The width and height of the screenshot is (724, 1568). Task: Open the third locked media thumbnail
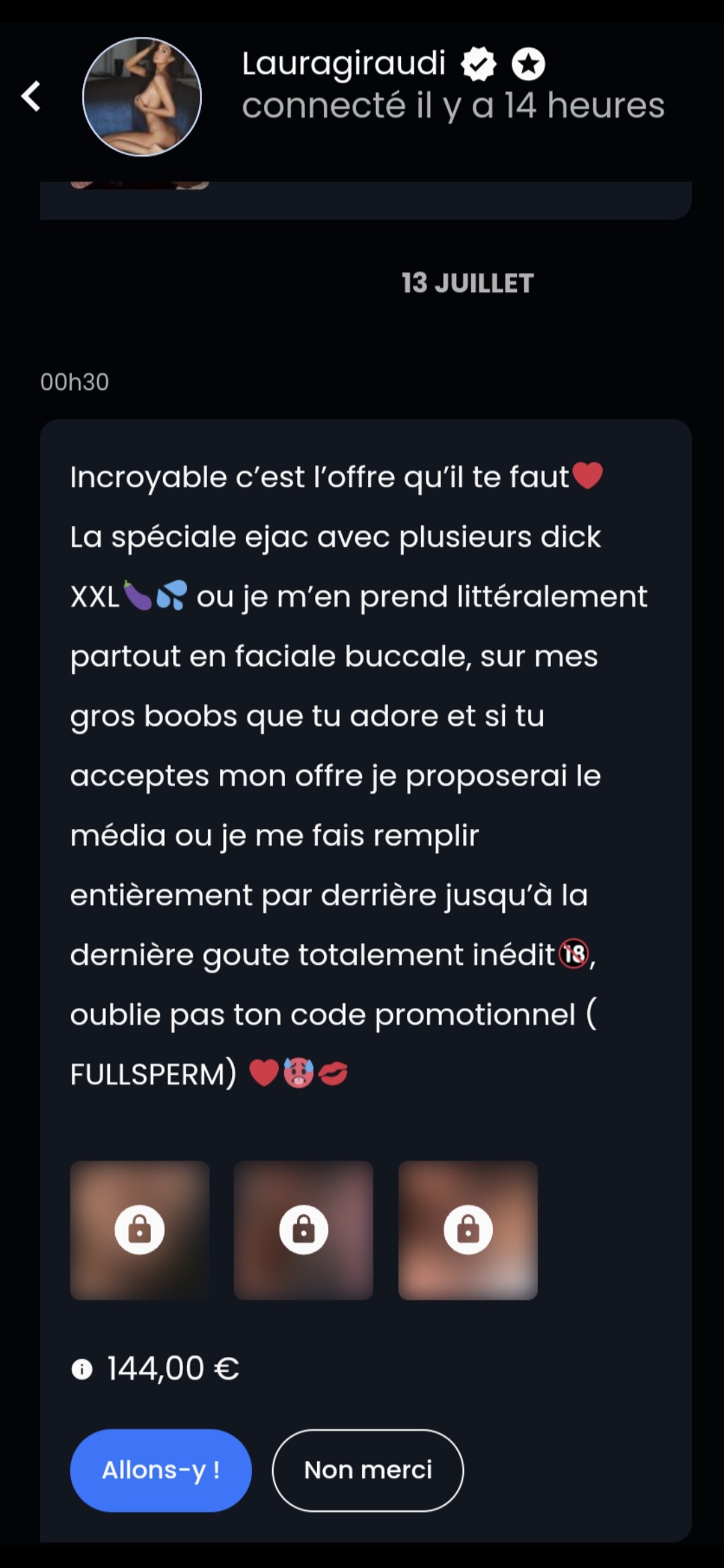468,1230
